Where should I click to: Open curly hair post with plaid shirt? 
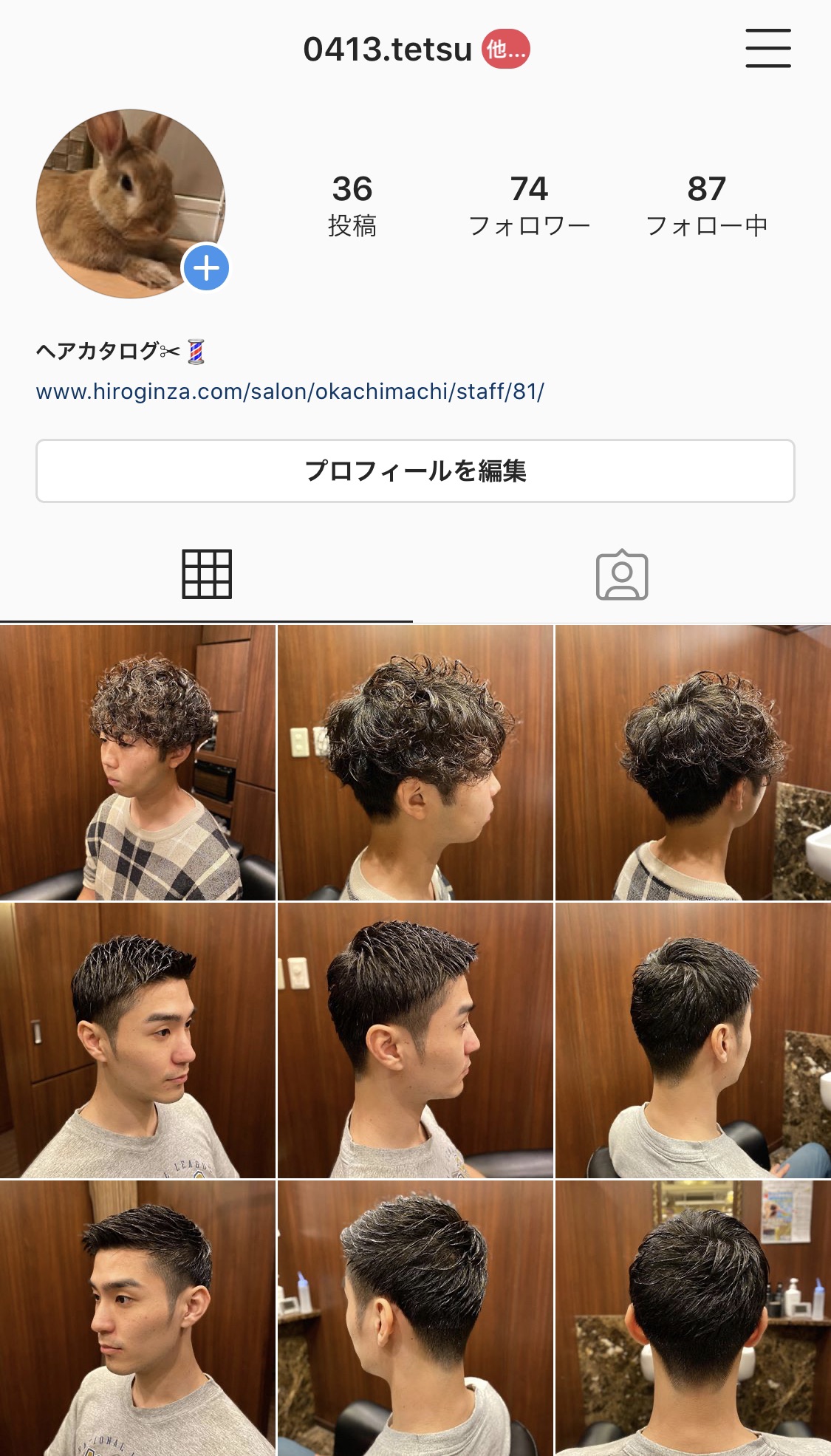[137, 762]
